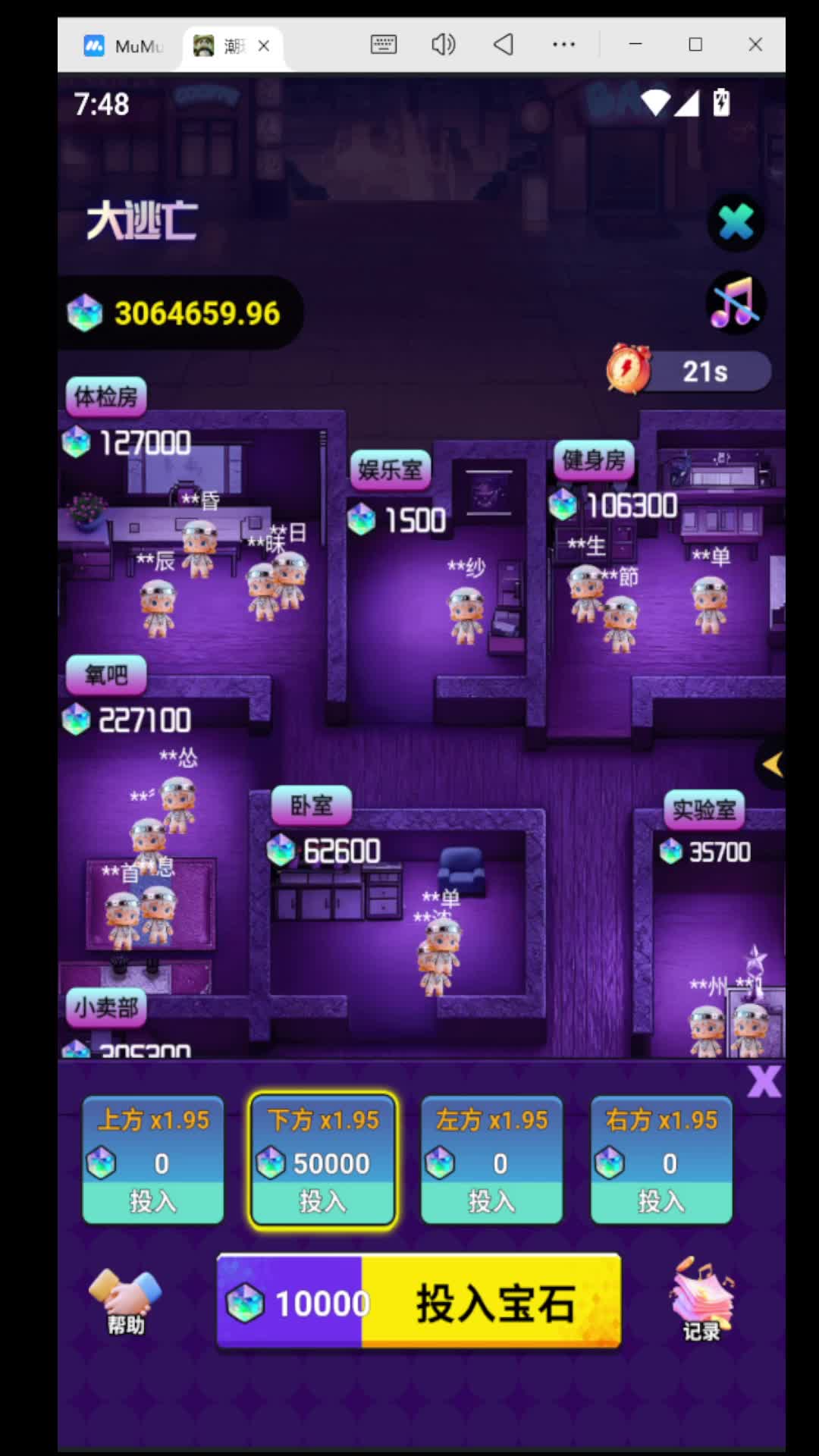Tap the 投入宝石 button
Screen dimensions: 819x1456
[493, 1302]
